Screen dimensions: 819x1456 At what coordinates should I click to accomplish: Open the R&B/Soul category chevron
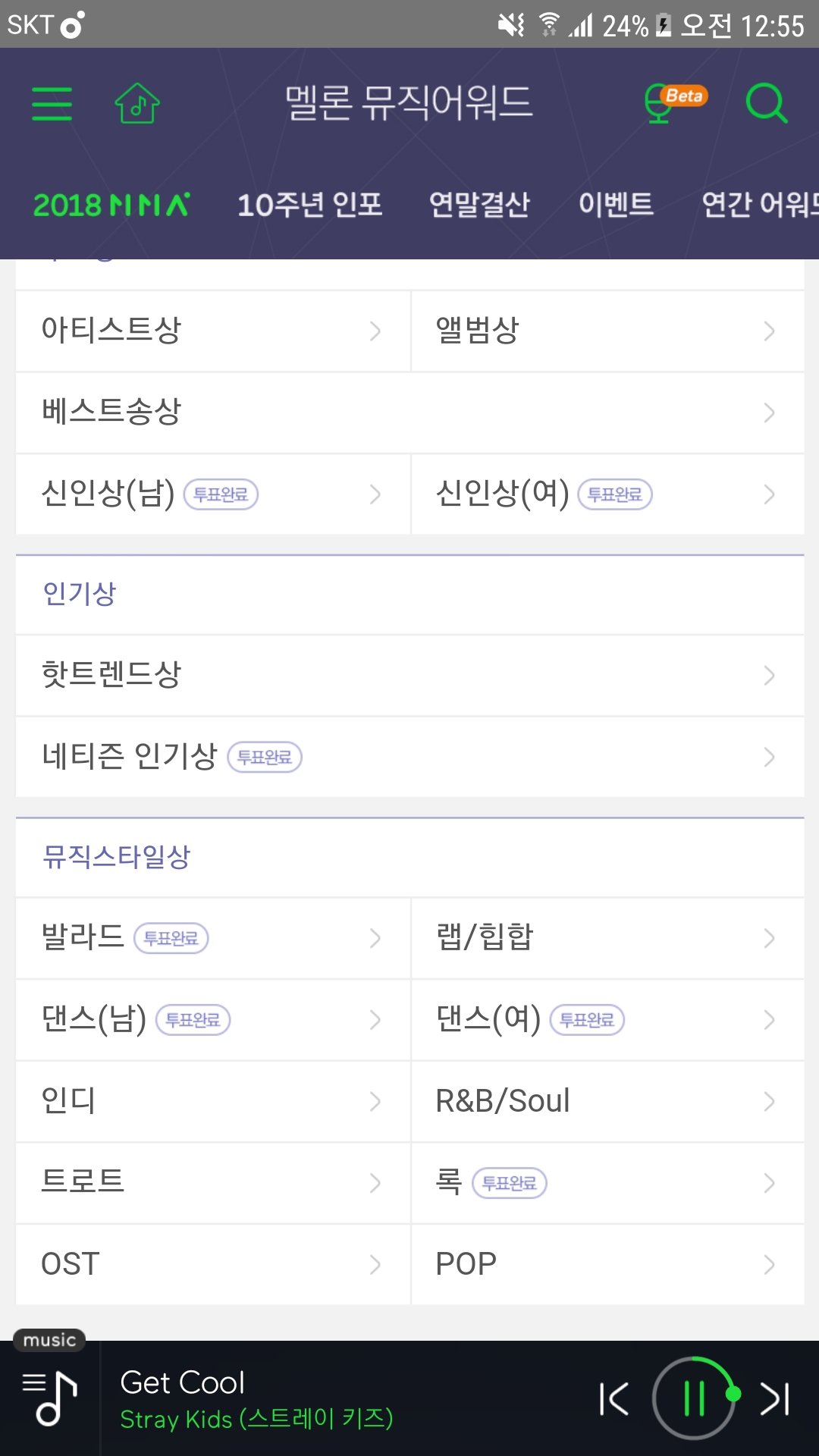click(x=770, y=1101)
